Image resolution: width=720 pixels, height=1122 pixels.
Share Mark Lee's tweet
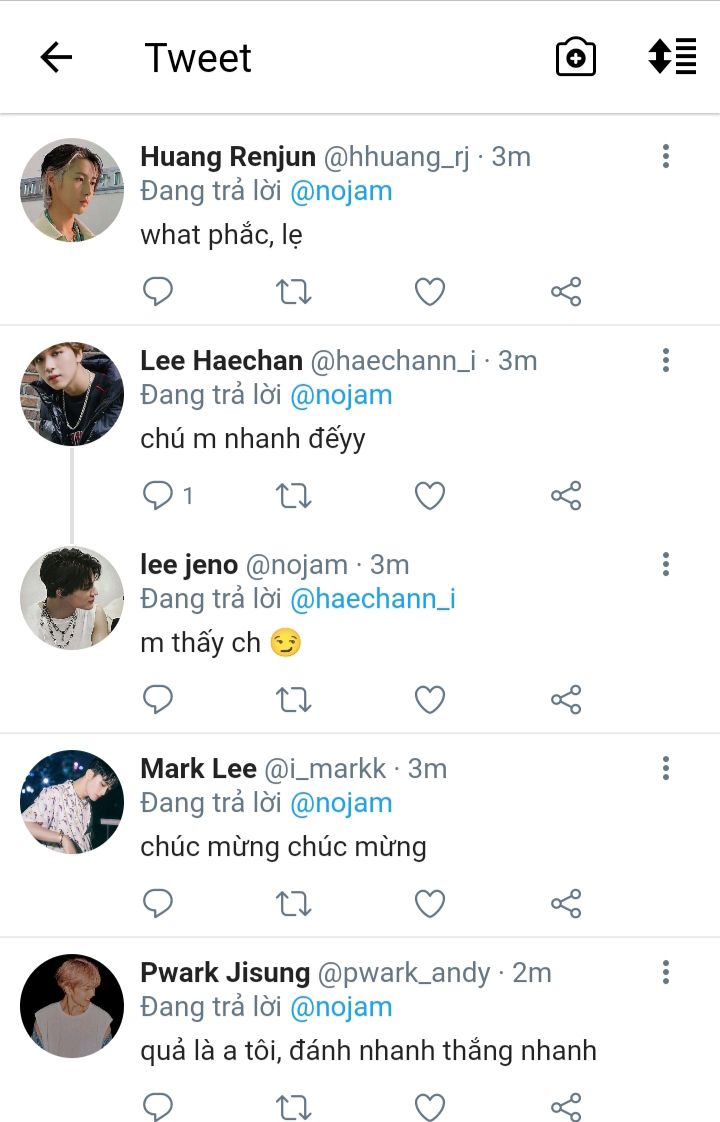tap(566, 904)
